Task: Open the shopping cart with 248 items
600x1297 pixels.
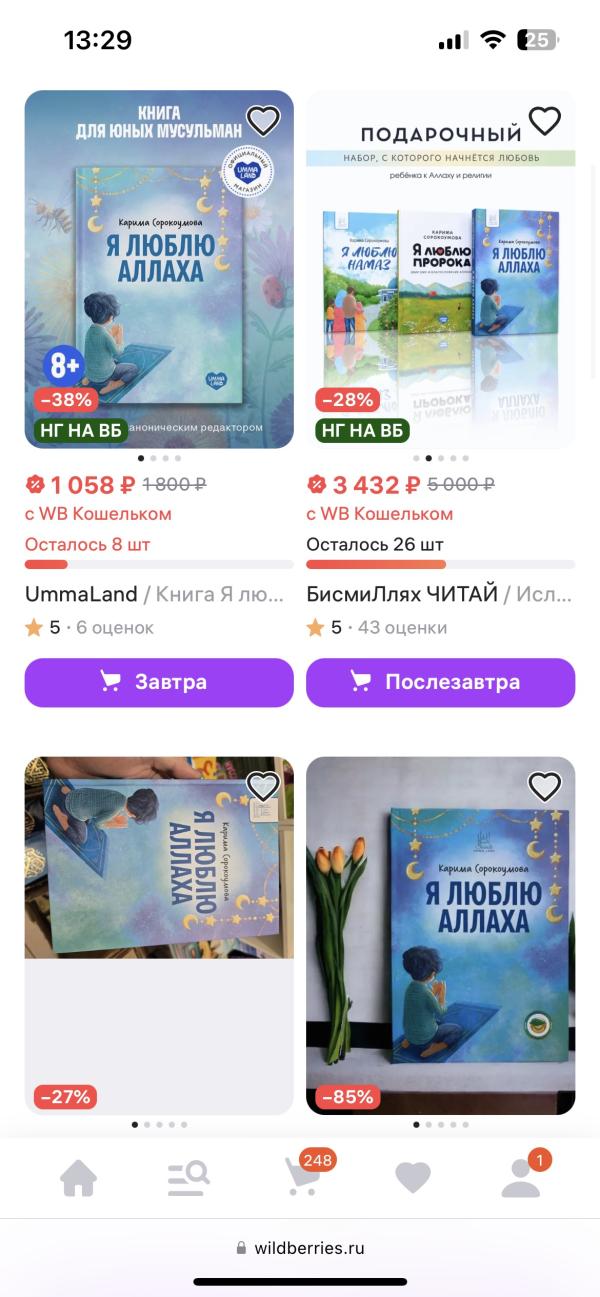Action: point(302,1179)
